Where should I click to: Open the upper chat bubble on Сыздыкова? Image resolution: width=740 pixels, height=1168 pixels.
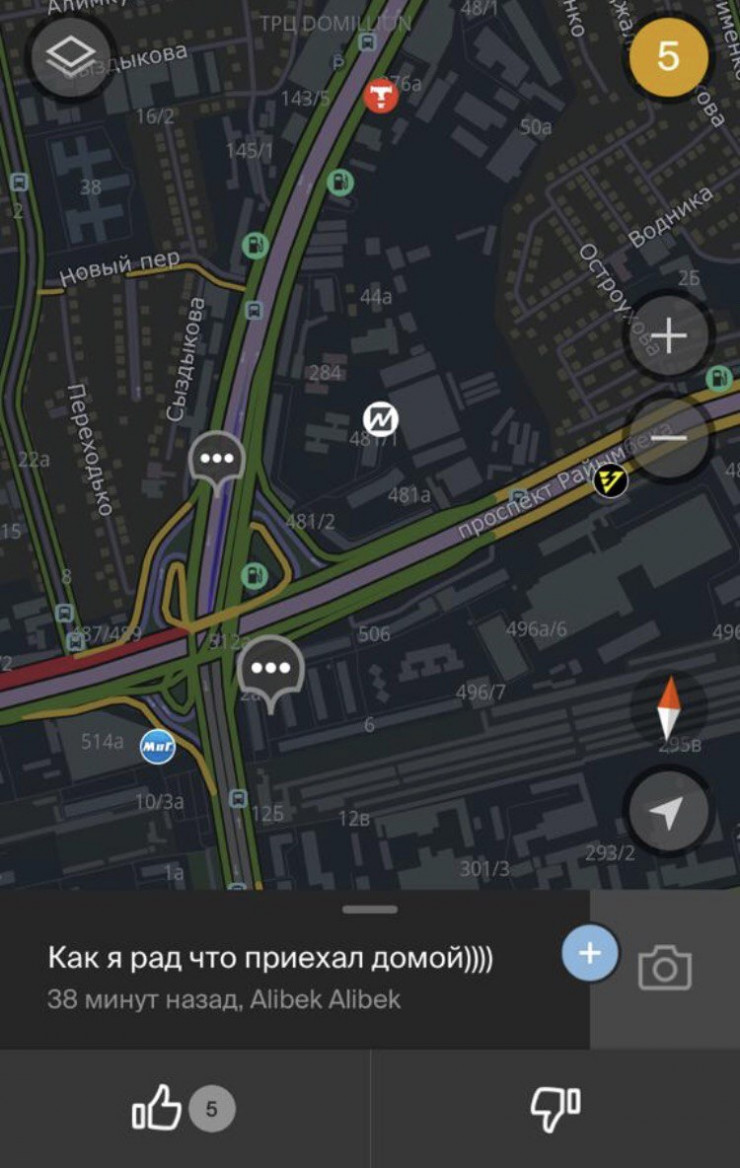pos(217,460)
